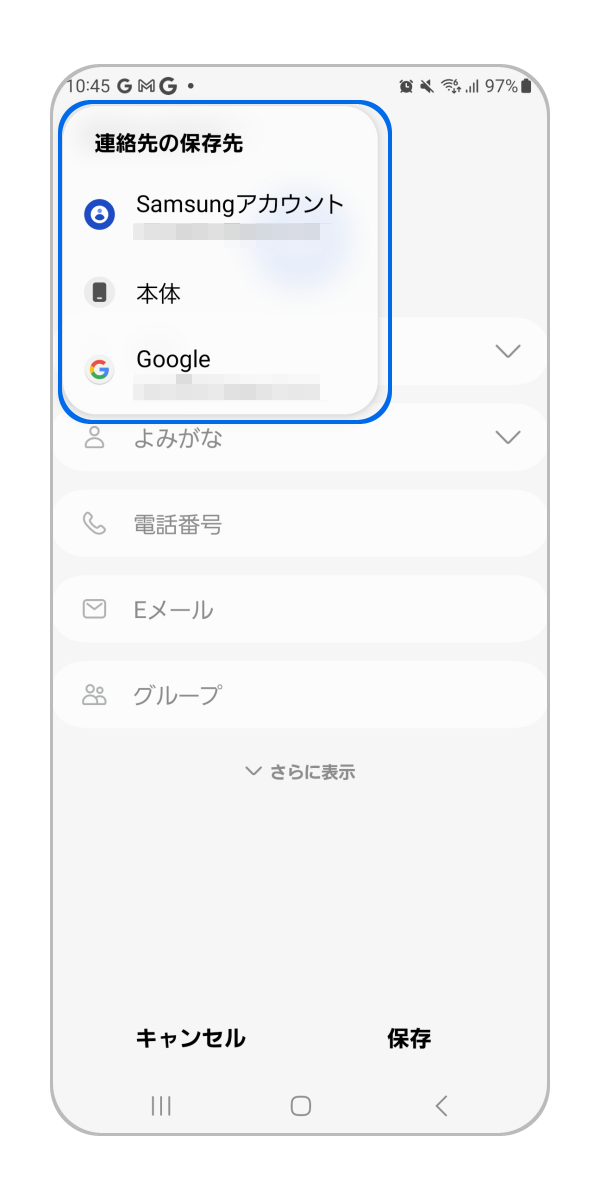This screenshot has width=600, height=1200.
Task: Expand さらに表示 for more fields
Action: pos(300,772)
